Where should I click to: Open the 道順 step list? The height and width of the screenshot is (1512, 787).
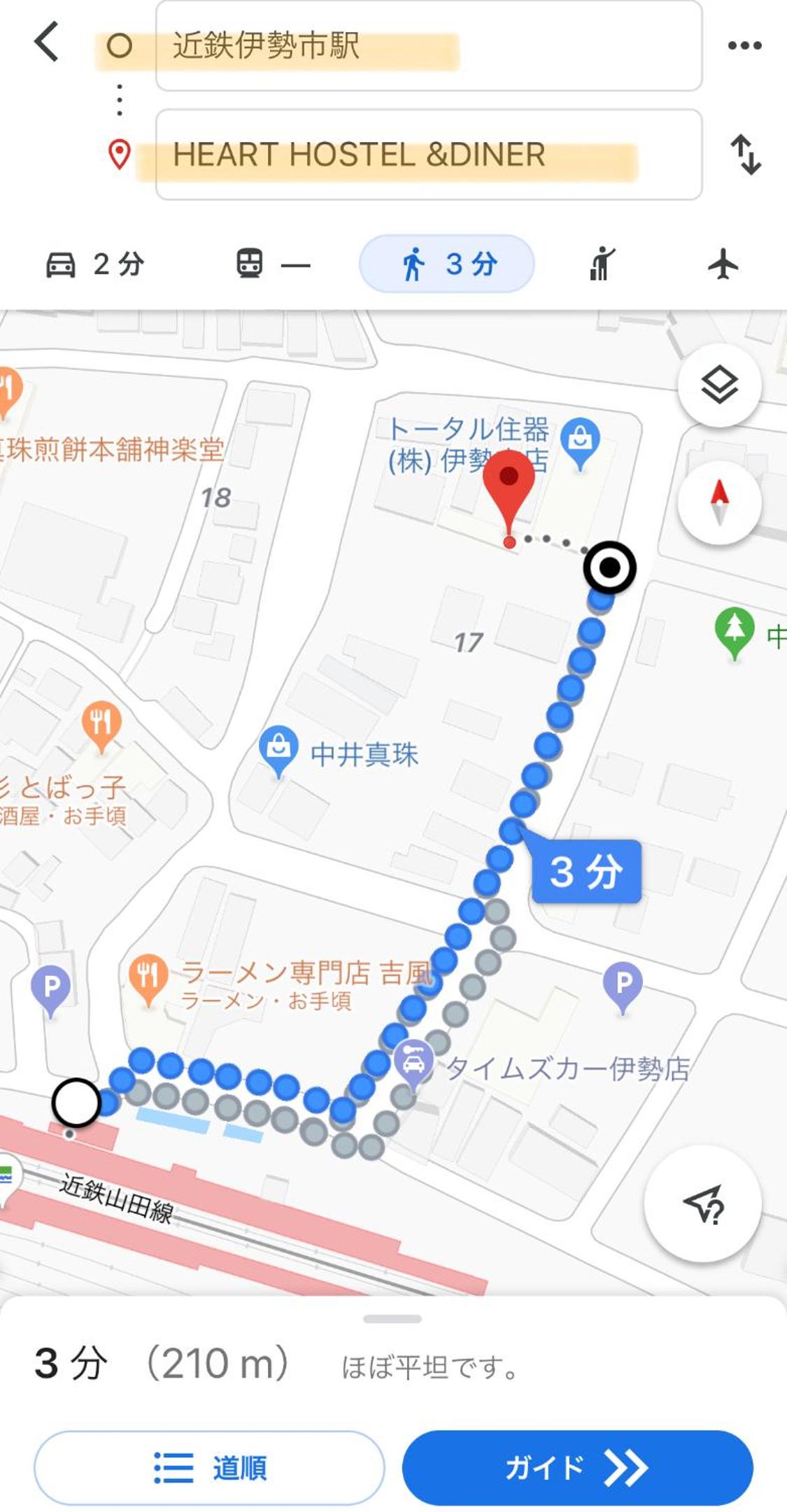pyautogui.click(x=209, y=1467)
